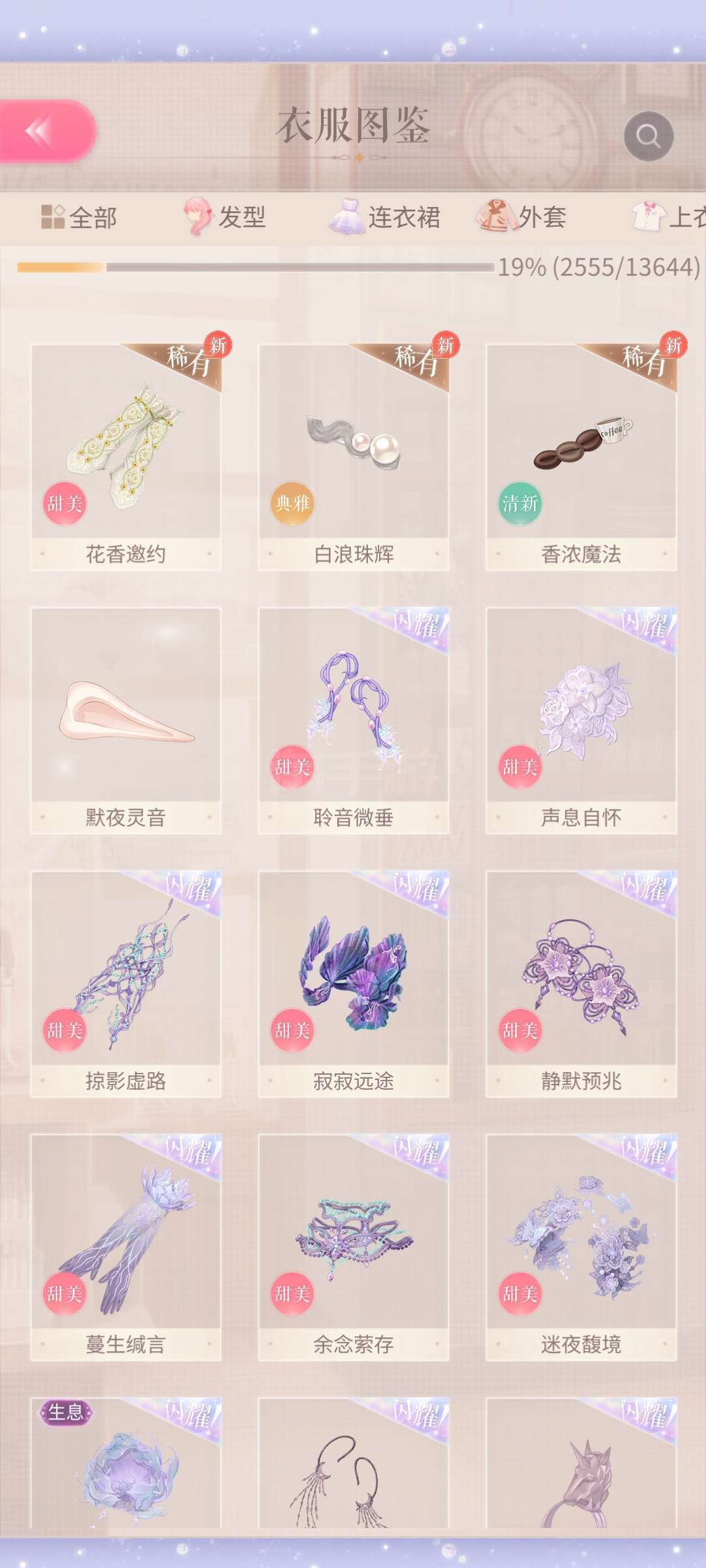Open the search magnifier icon
Screen dimensions: 706x1568
[648, 136]
